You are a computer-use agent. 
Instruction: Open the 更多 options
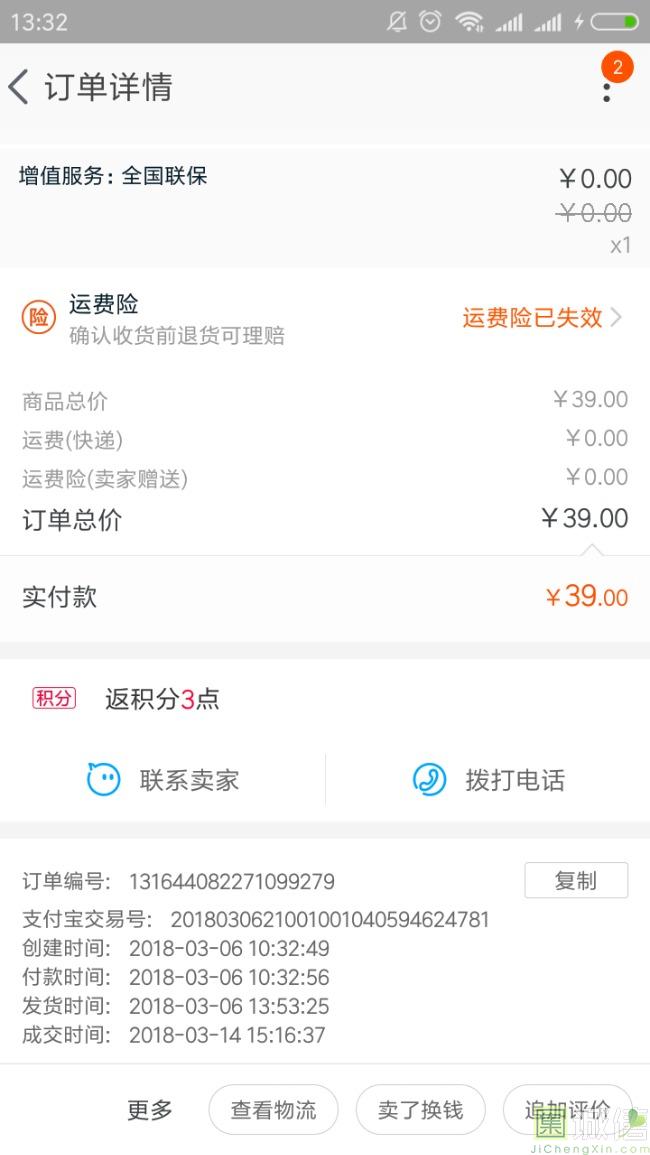coord(150,1110)
